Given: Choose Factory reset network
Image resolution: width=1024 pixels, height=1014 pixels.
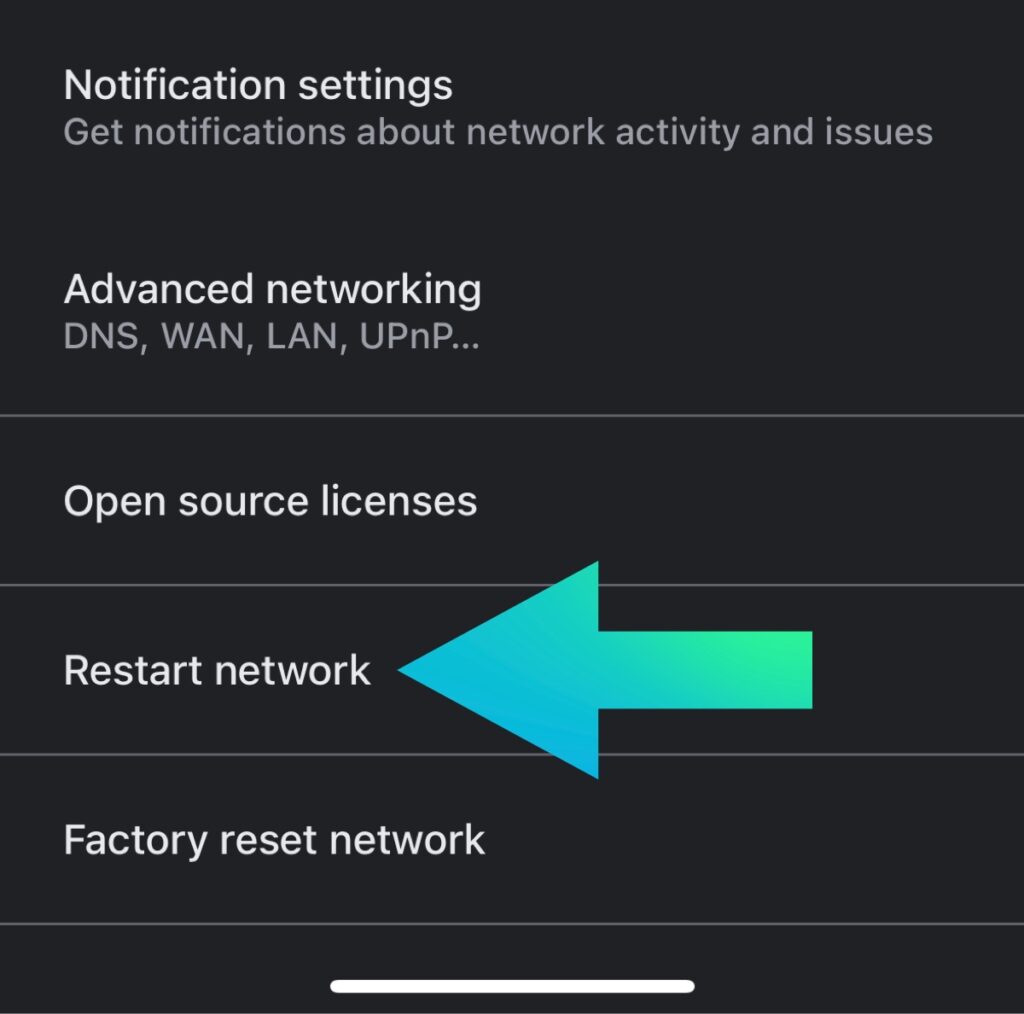Looking at the screenshot, I should click(274, 840).
